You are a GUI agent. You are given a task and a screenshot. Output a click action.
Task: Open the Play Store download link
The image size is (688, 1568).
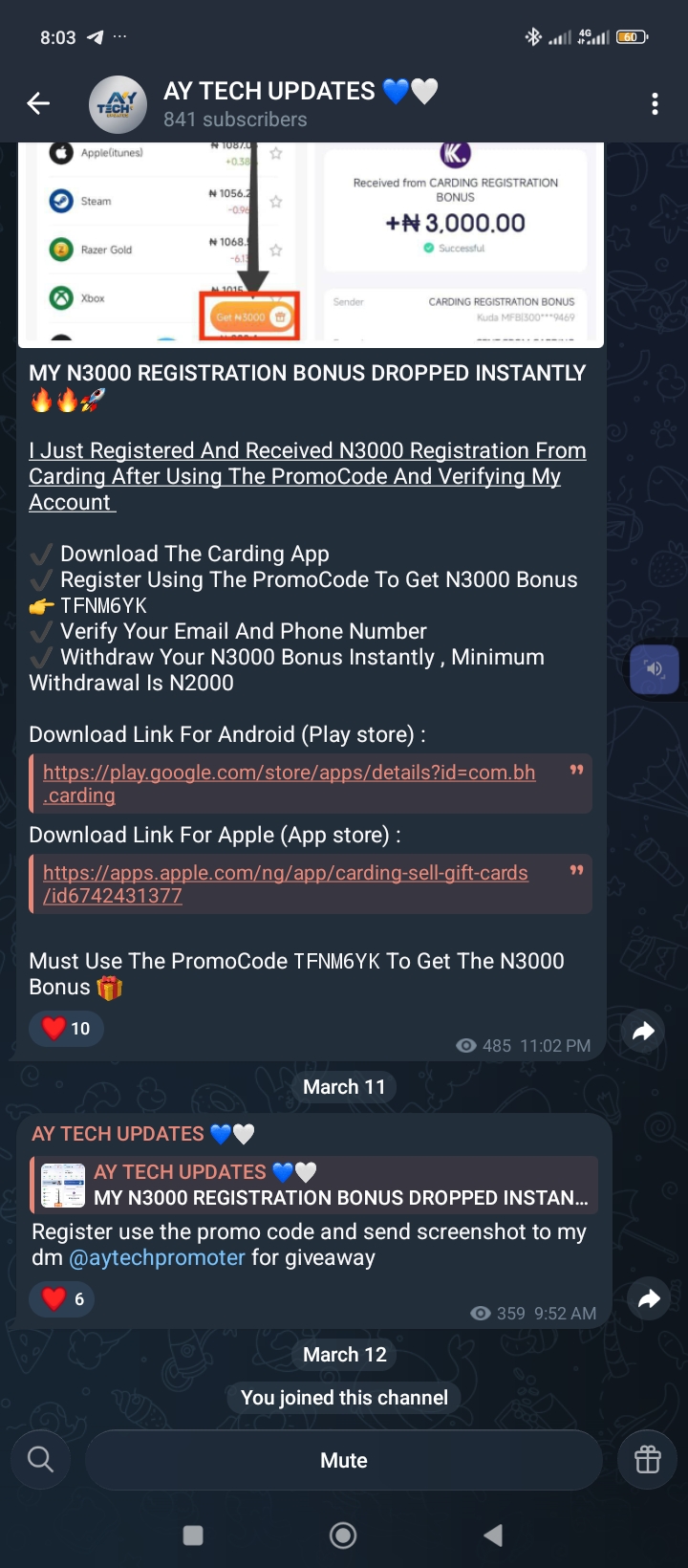[x=289, y=784]
